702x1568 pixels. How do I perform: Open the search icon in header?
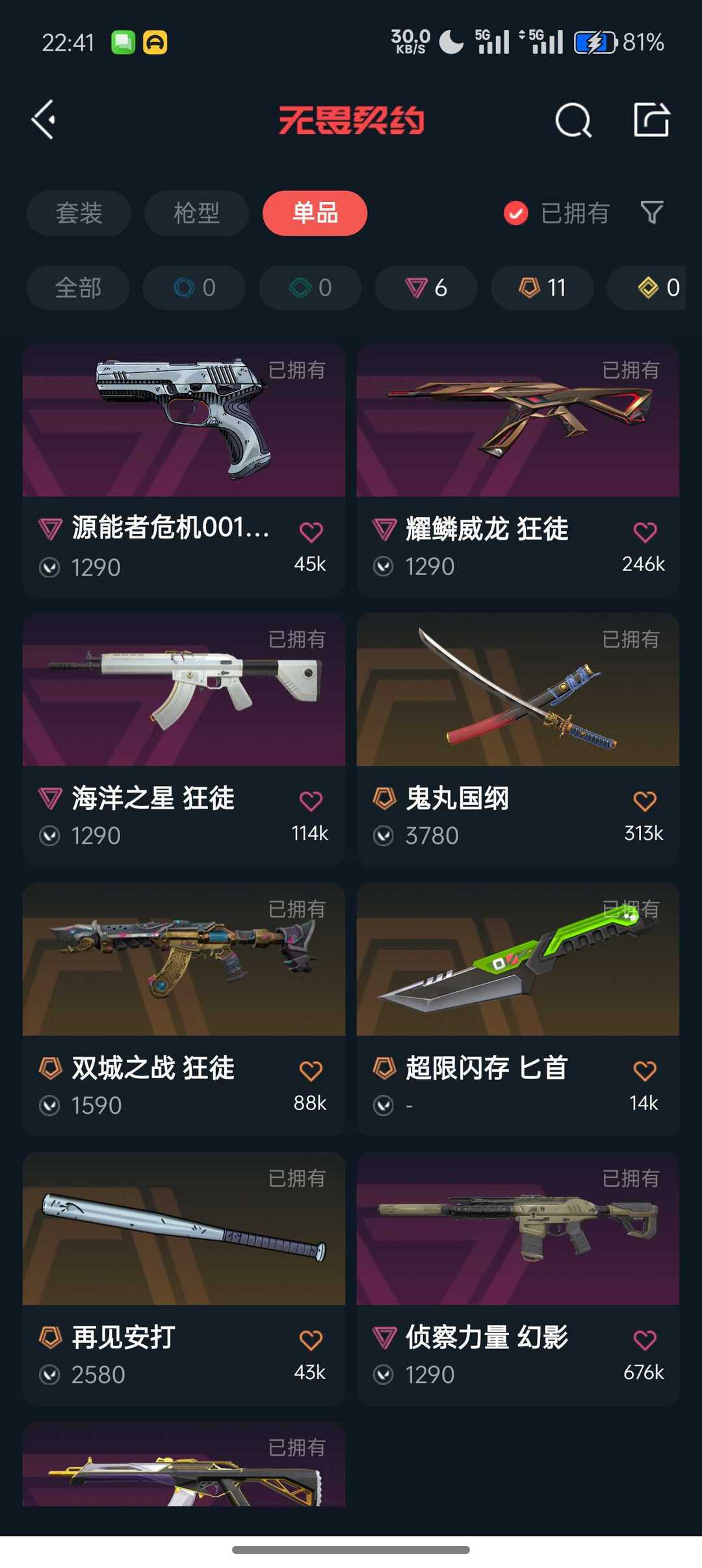coord(573,120)
